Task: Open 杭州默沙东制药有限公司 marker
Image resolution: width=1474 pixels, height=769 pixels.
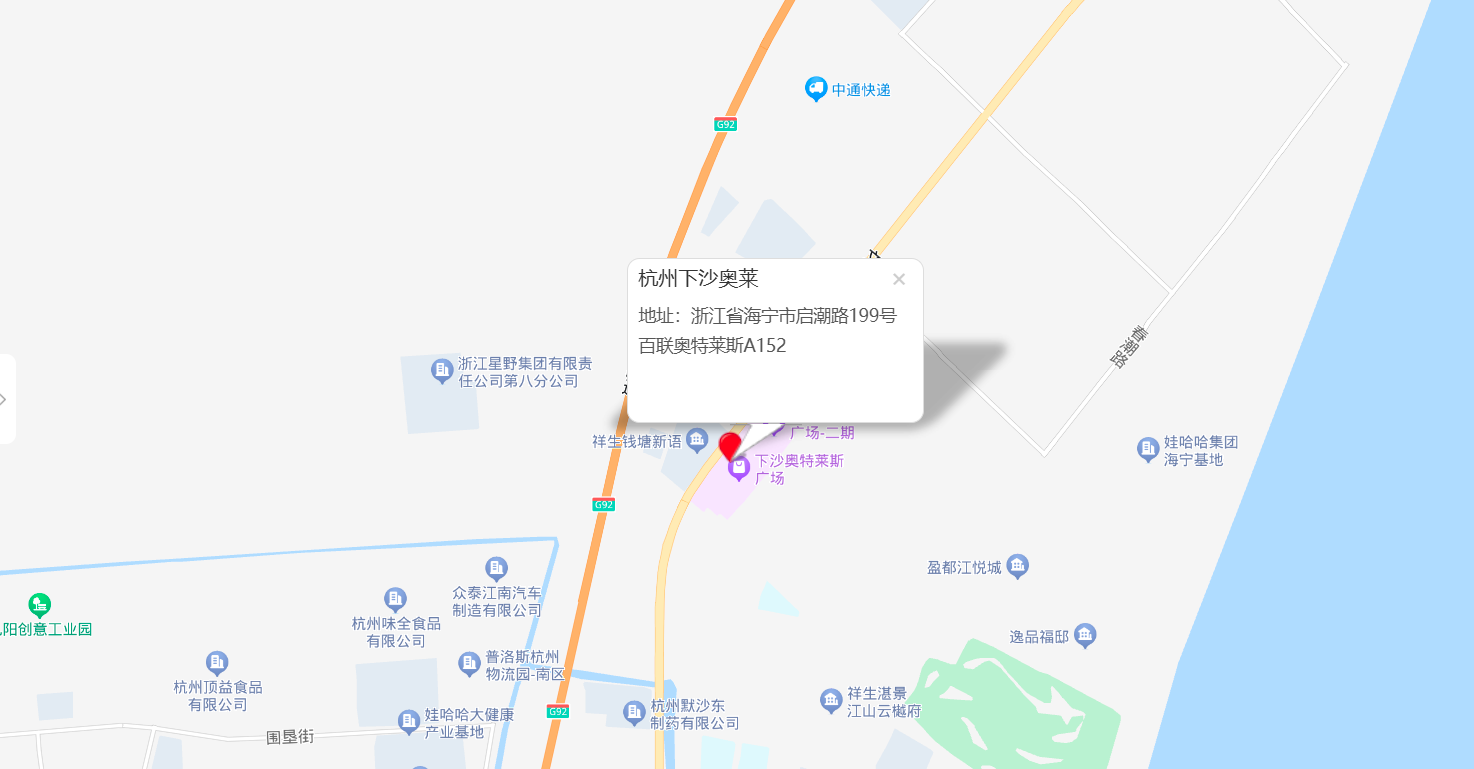Action: click(x=635, y=712)
